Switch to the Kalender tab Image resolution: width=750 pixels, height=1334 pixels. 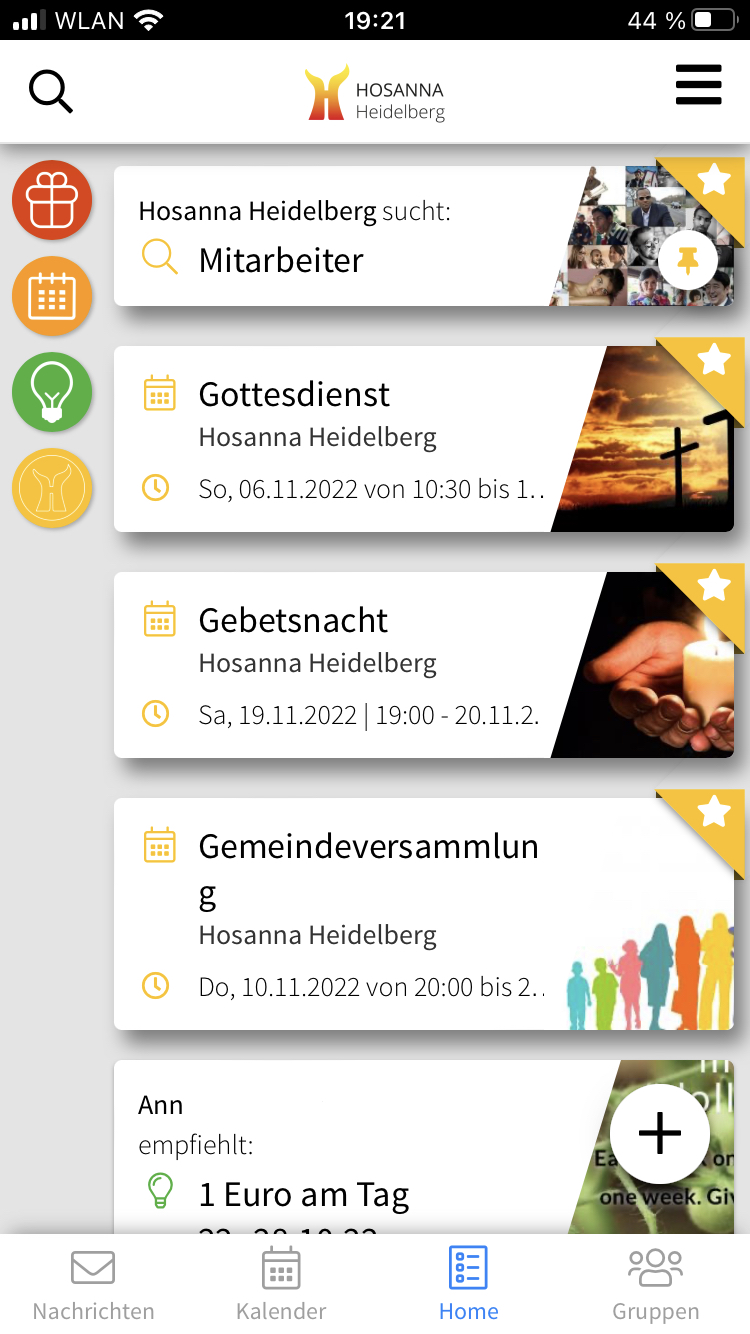[x=281, y=1285]
